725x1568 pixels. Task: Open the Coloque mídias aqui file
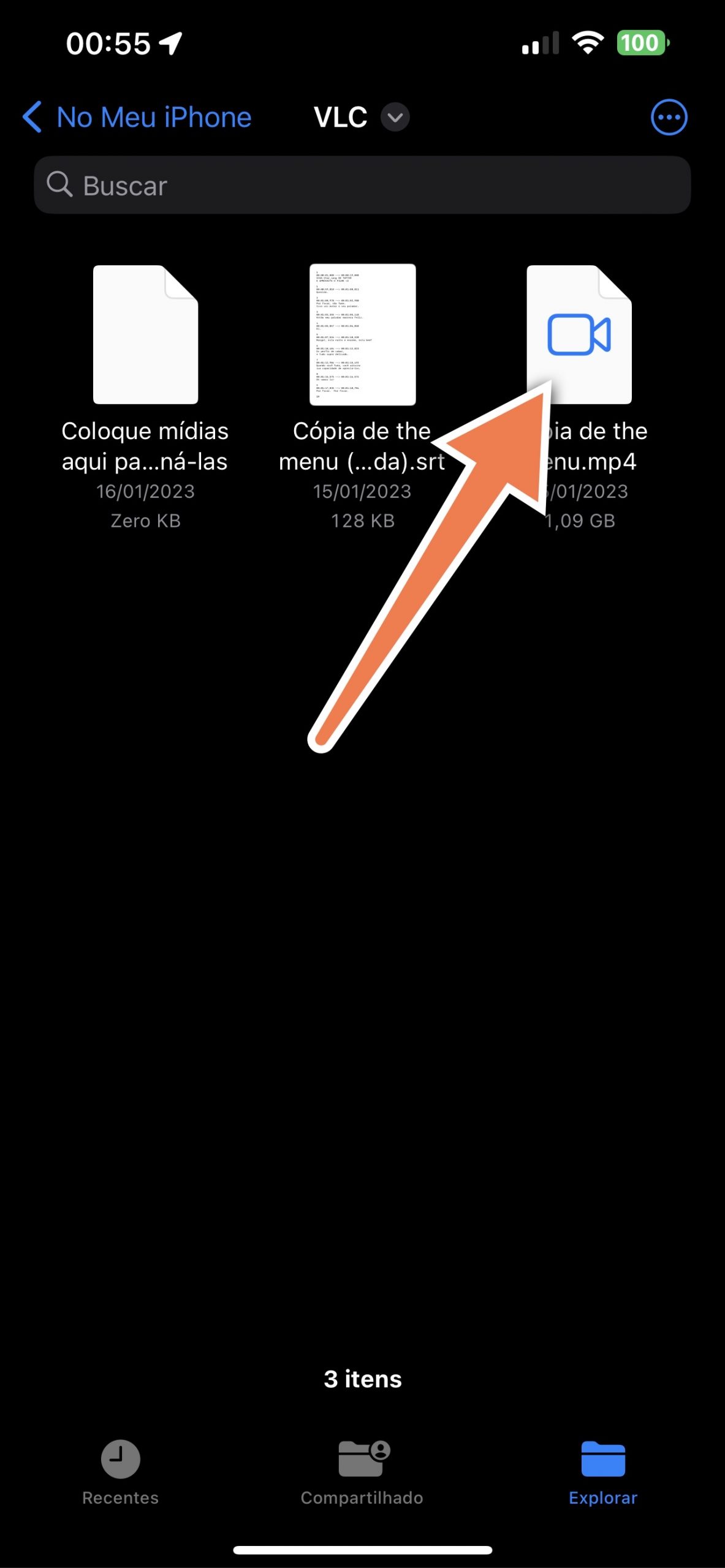145,335
